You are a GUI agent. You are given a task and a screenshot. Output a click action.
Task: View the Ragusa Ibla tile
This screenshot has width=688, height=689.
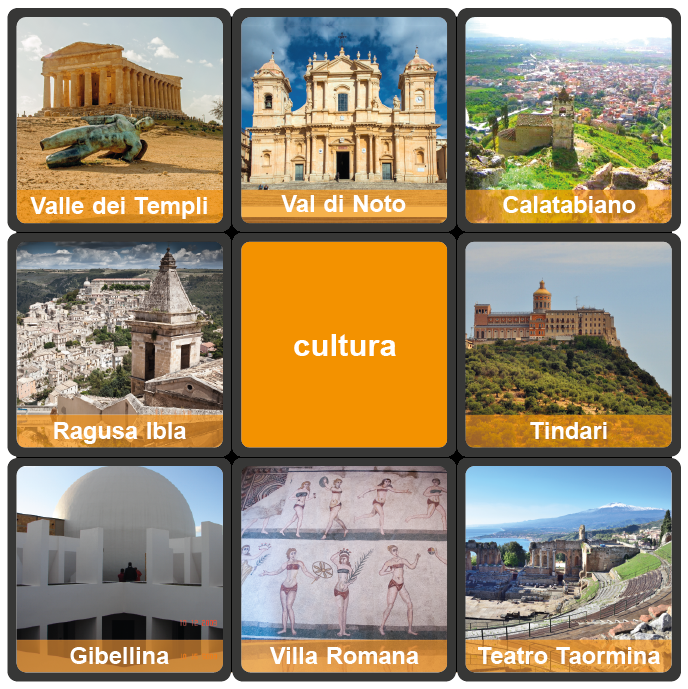[119, 344]
